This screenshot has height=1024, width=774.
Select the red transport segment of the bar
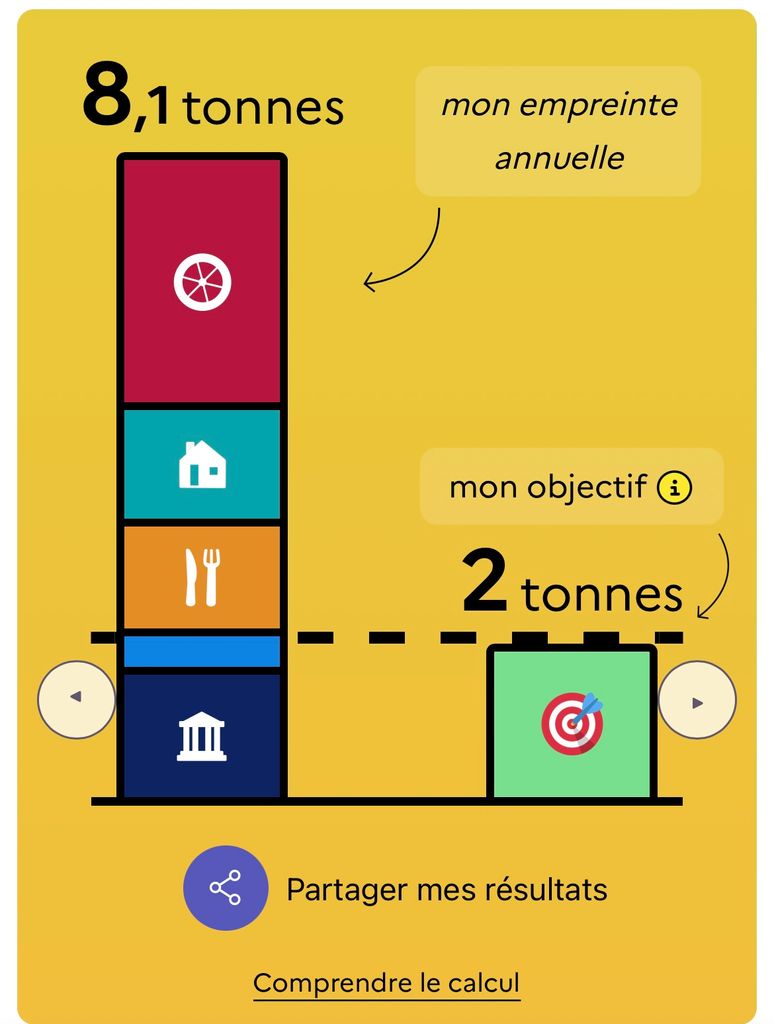[x=202, y=281]
